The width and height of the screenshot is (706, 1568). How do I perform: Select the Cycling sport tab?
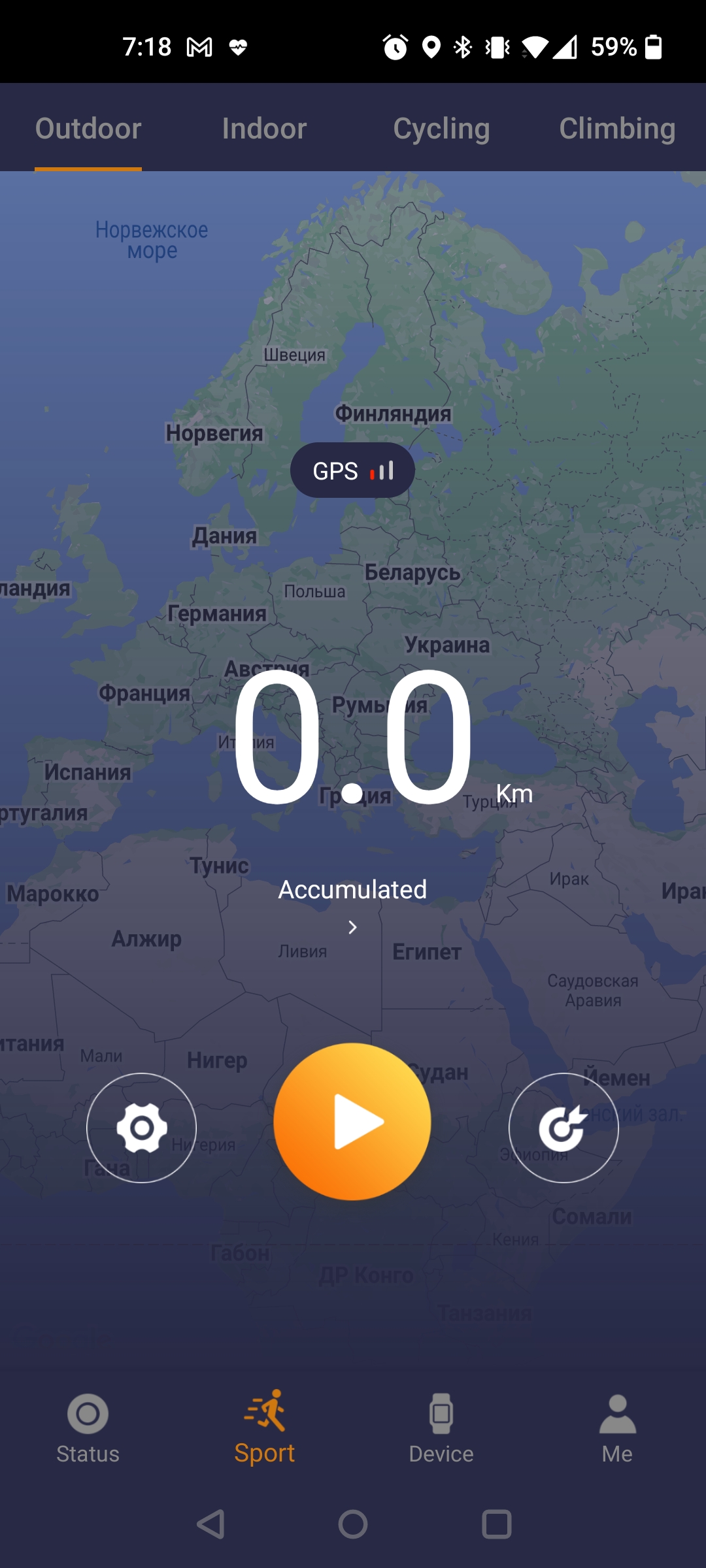point(441,129)
